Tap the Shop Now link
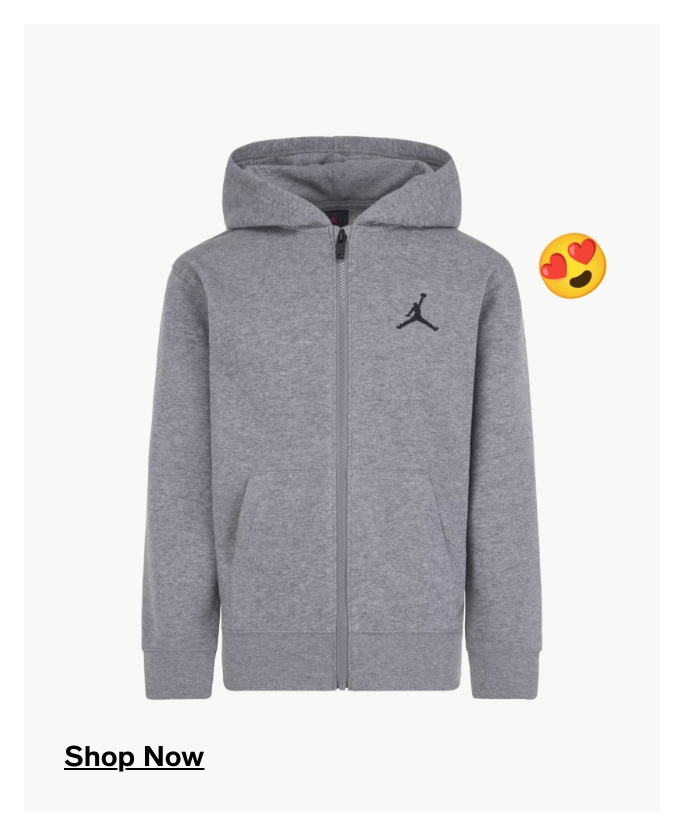The width and height of the screenshot is (684, 836). pyautogui.click(x=134, y=757)
